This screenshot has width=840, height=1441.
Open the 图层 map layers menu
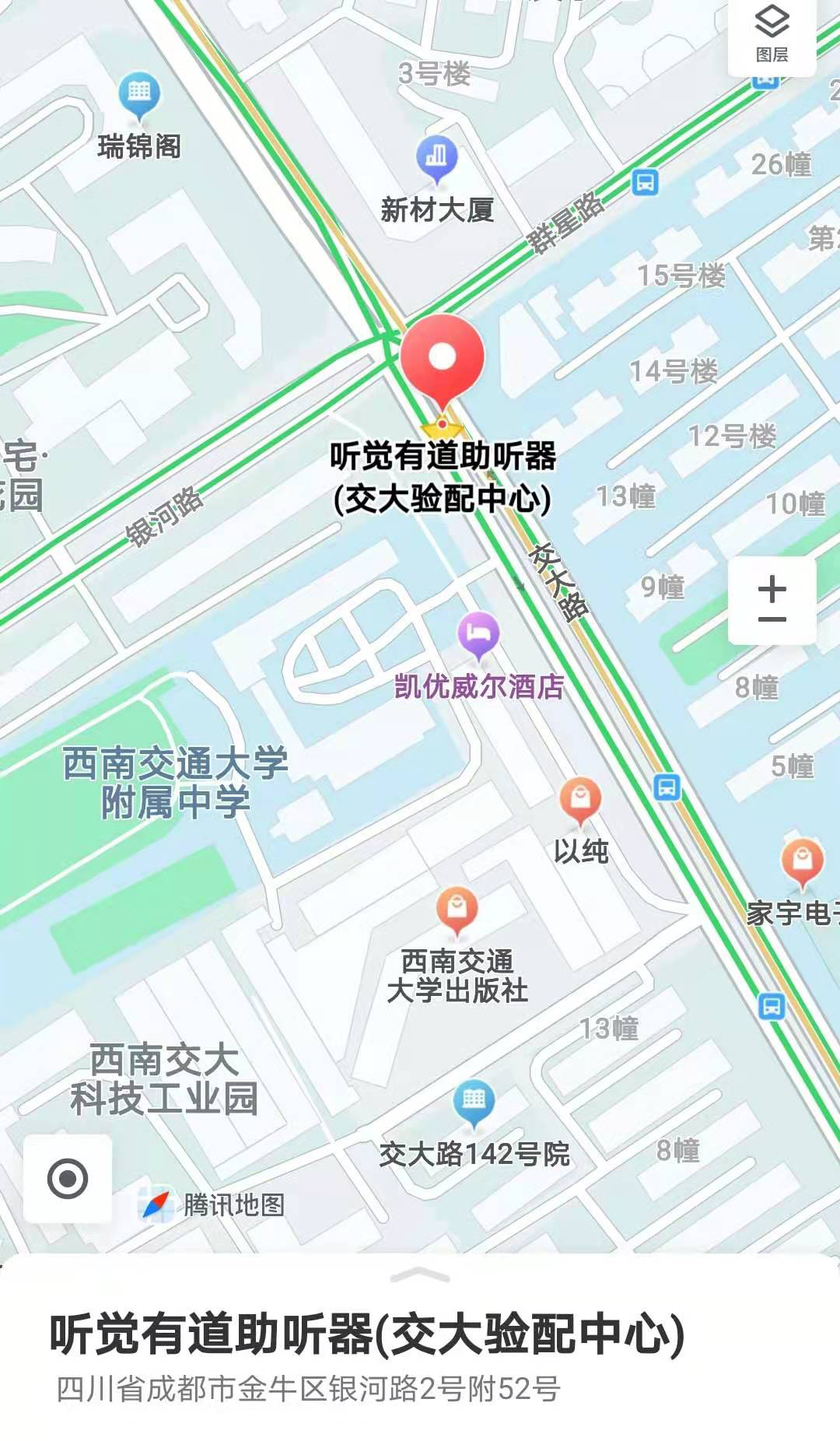tap(772, 34)
